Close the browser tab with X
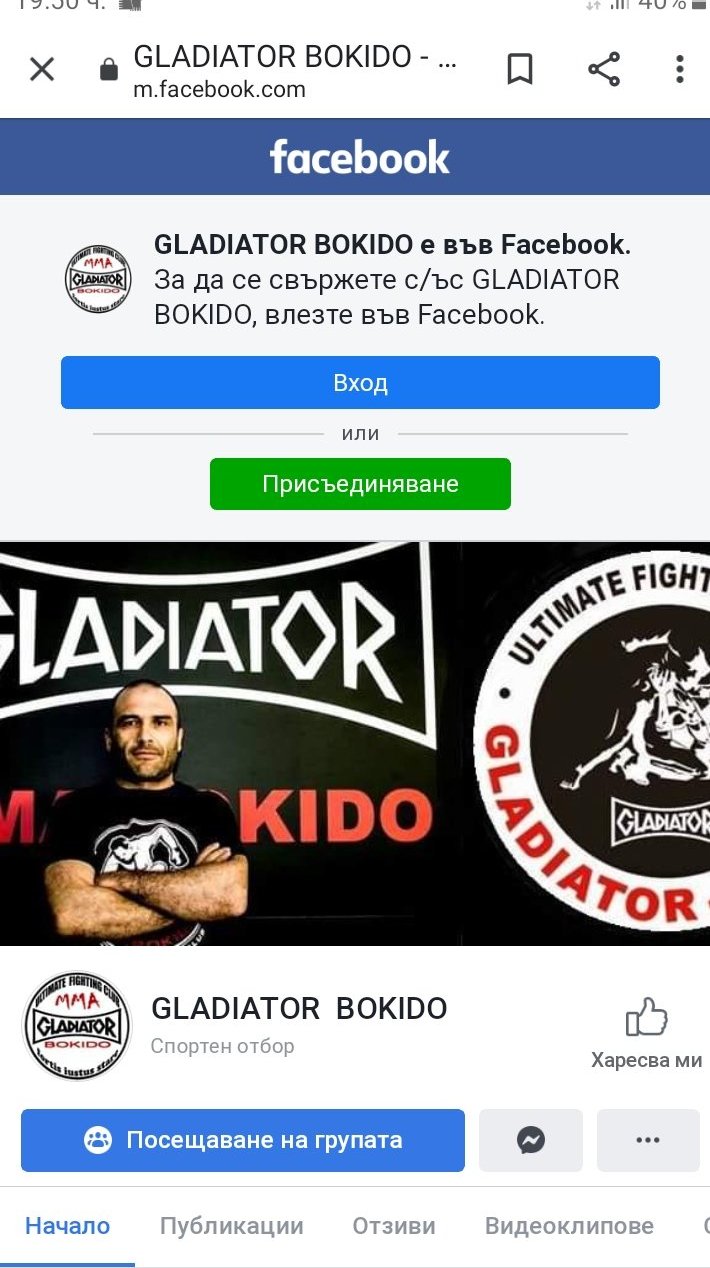 click(42, 69)
